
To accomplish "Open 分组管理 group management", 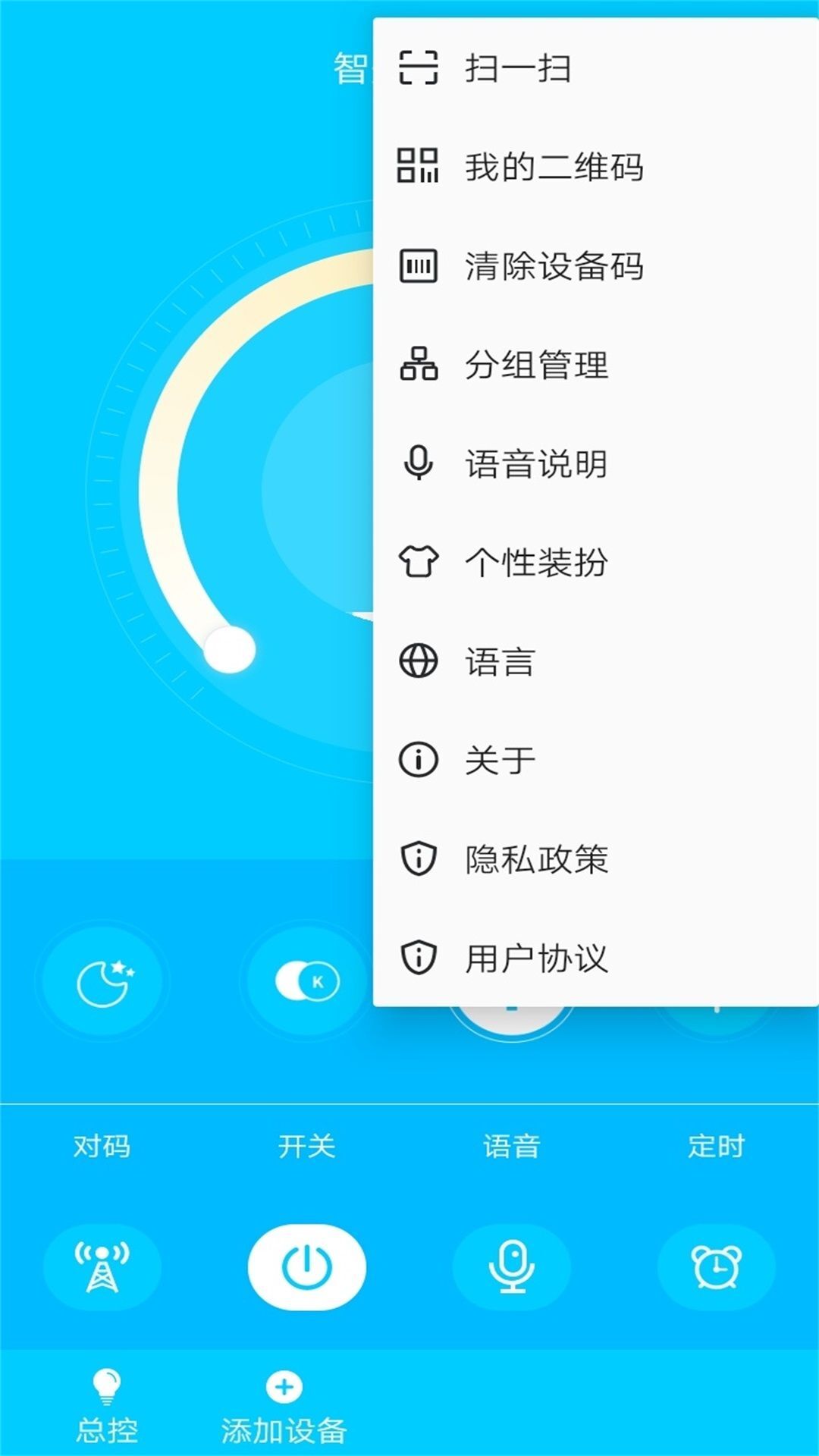I will point(418,366).
